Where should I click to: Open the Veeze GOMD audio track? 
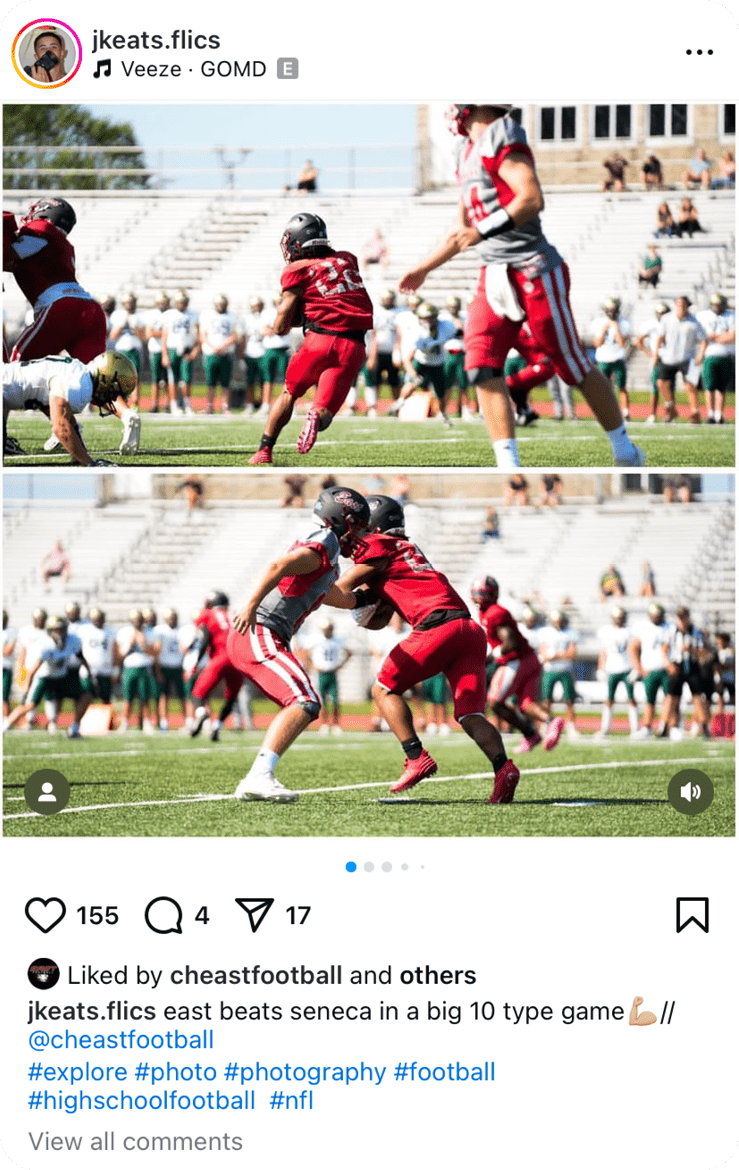click(x=193, y=69)
